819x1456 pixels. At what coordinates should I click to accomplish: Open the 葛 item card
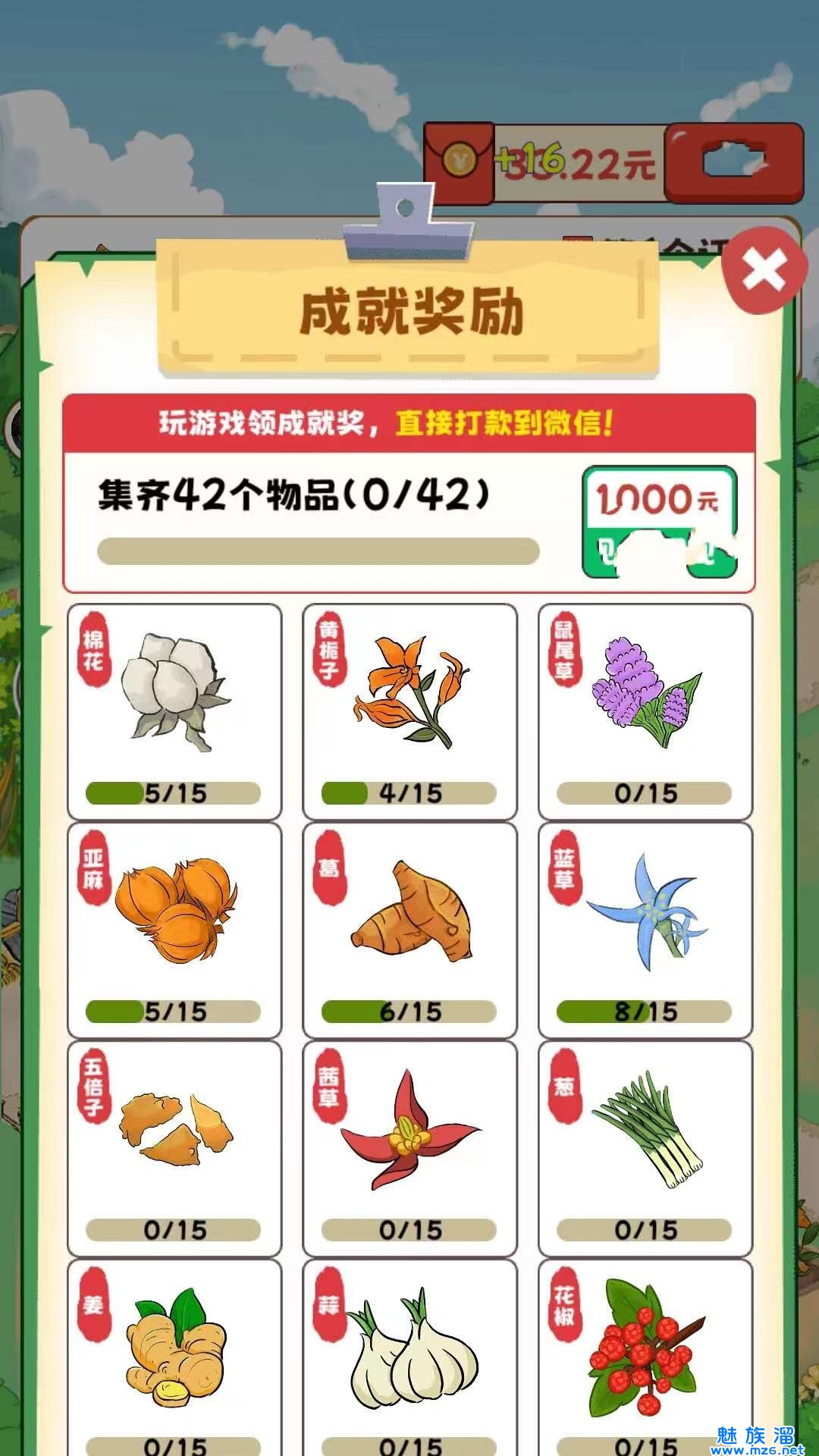tap(409, 929)
